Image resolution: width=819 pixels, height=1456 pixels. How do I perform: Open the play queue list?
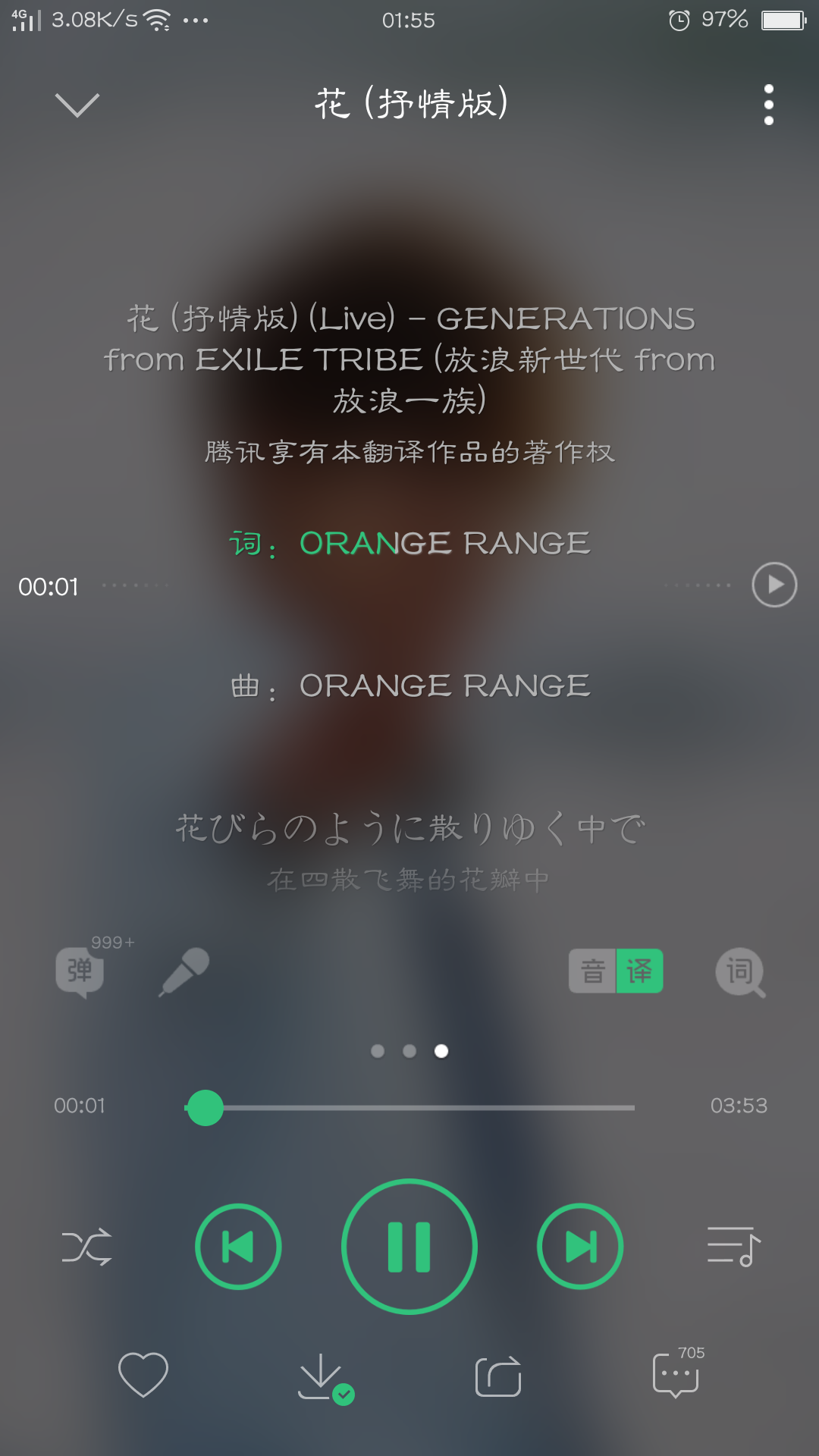pyautogui.click(x=733, y=1247)
